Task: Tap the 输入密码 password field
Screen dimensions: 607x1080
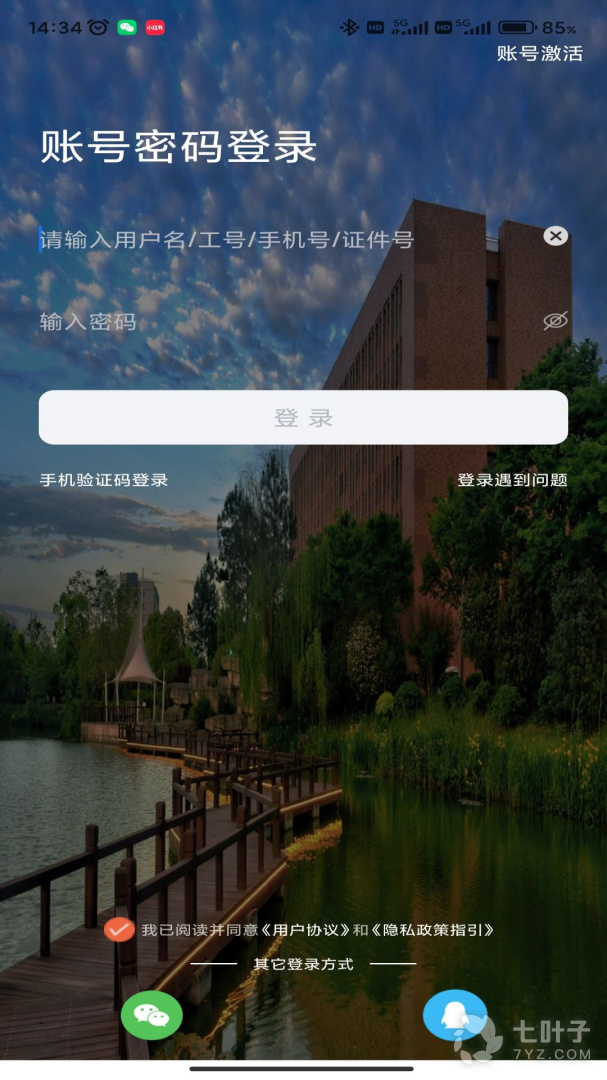Action: point(270,322)
